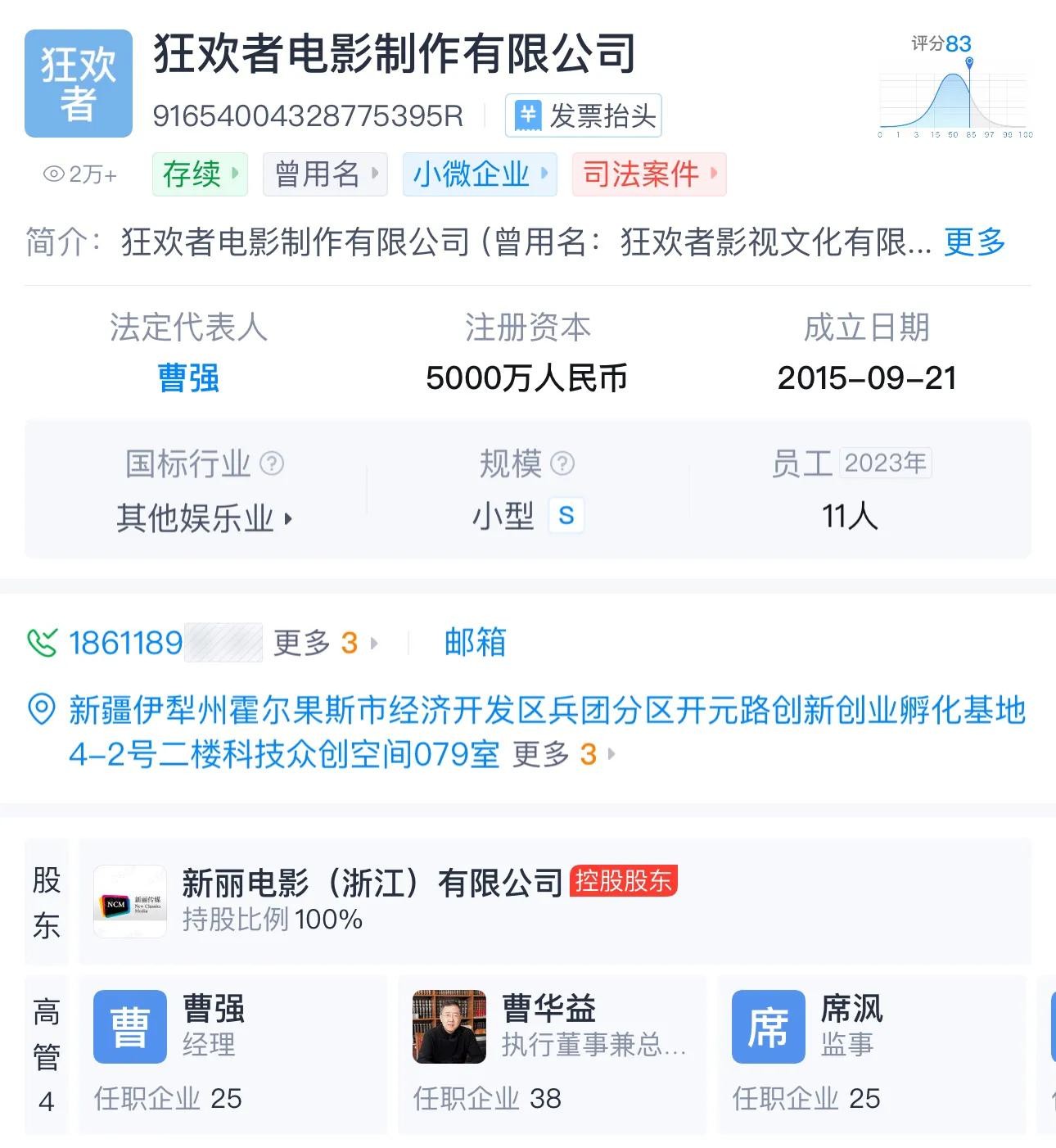Open legal representative 曹强's profile link
Screen dimensions: 1056x1148
click(188, 378)
